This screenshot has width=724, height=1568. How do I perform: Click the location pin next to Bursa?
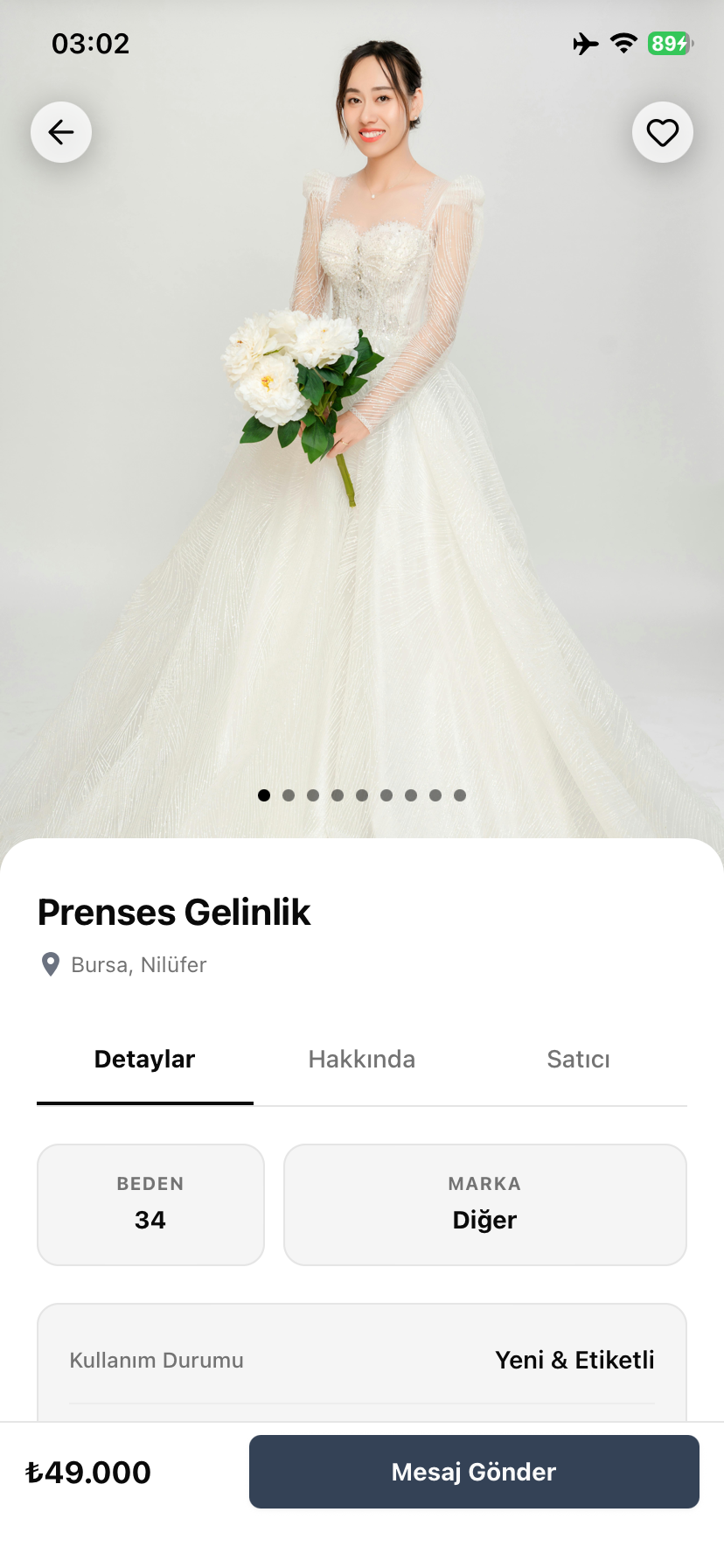(x=51, y=964)
